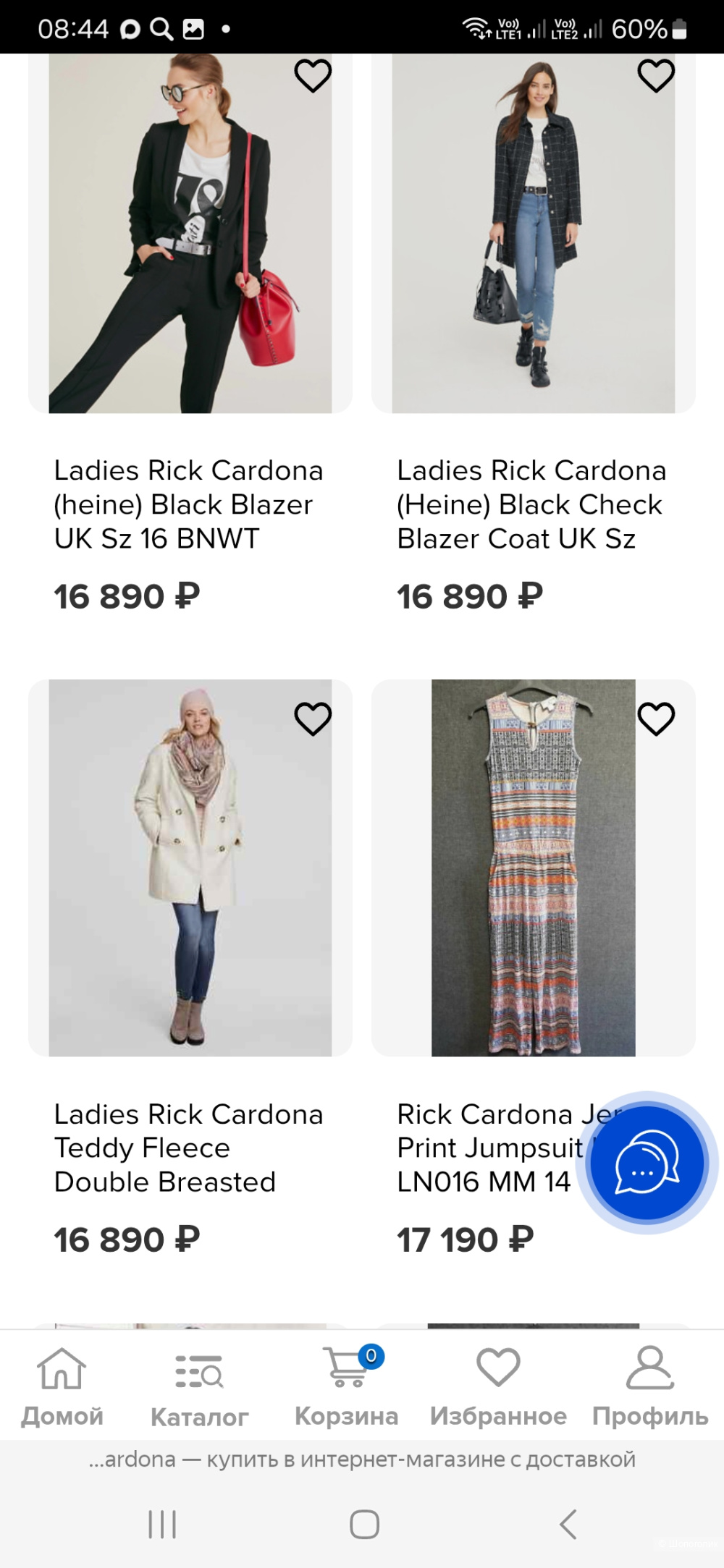This screenshot has height=1568, width=724.
Task: Favorite the Black Blazer UK Sz 16 item
Action: [313, 76]
